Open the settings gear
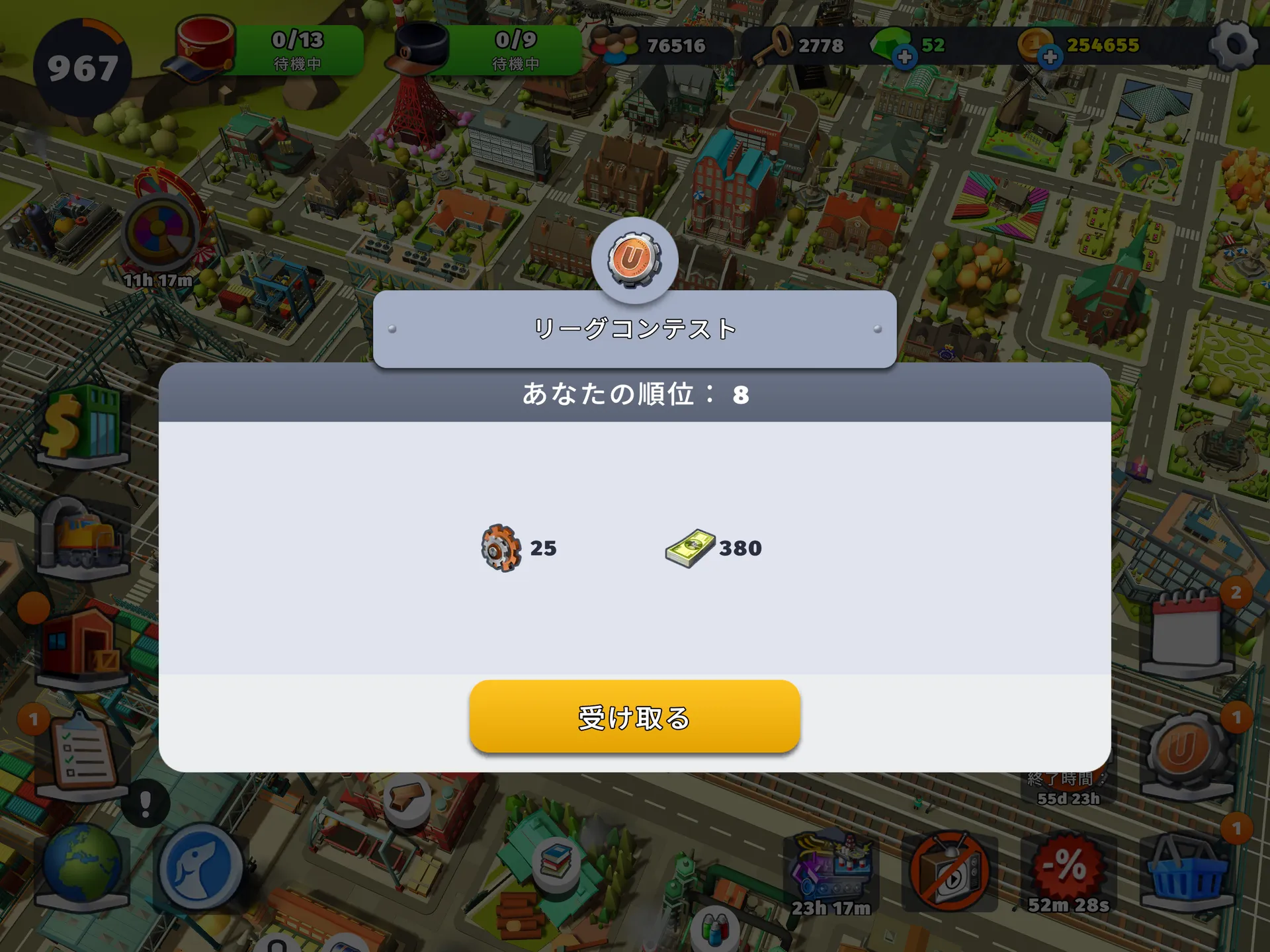The width and height of the screenshot is (1270, 952). [x=1232, y=45]
